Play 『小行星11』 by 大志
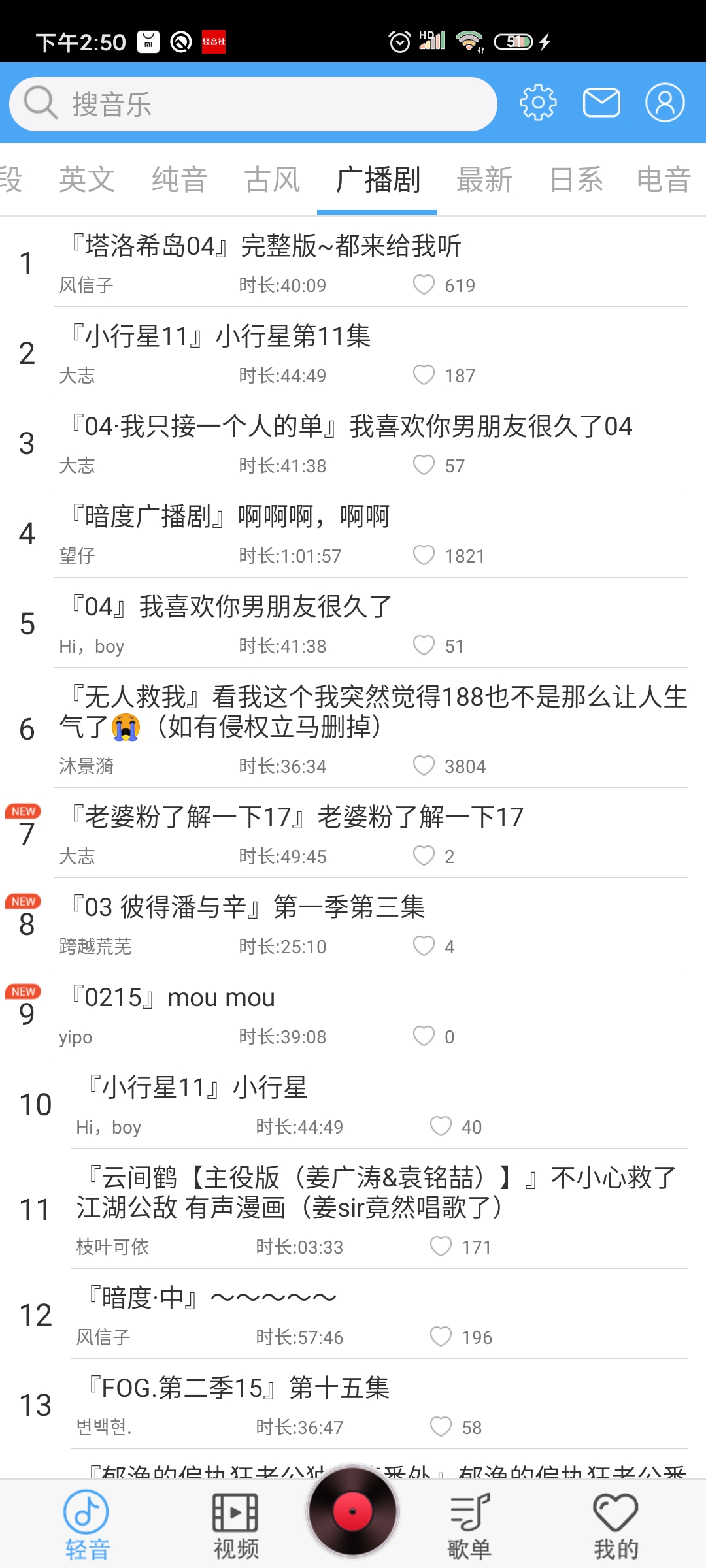 tap(261, 353)
